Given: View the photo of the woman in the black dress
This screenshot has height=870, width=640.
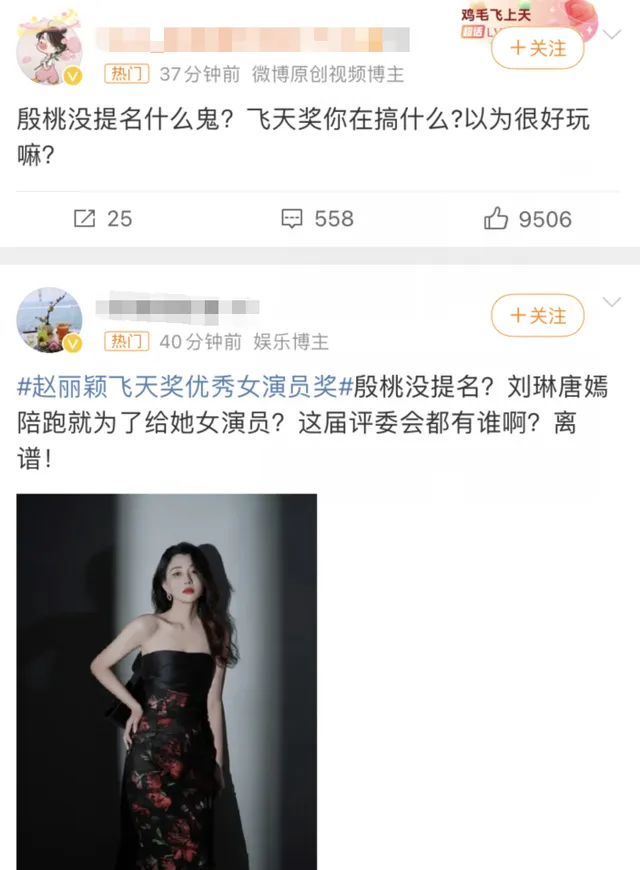Looking at the screenshot, I should click(x=166, y=680).
